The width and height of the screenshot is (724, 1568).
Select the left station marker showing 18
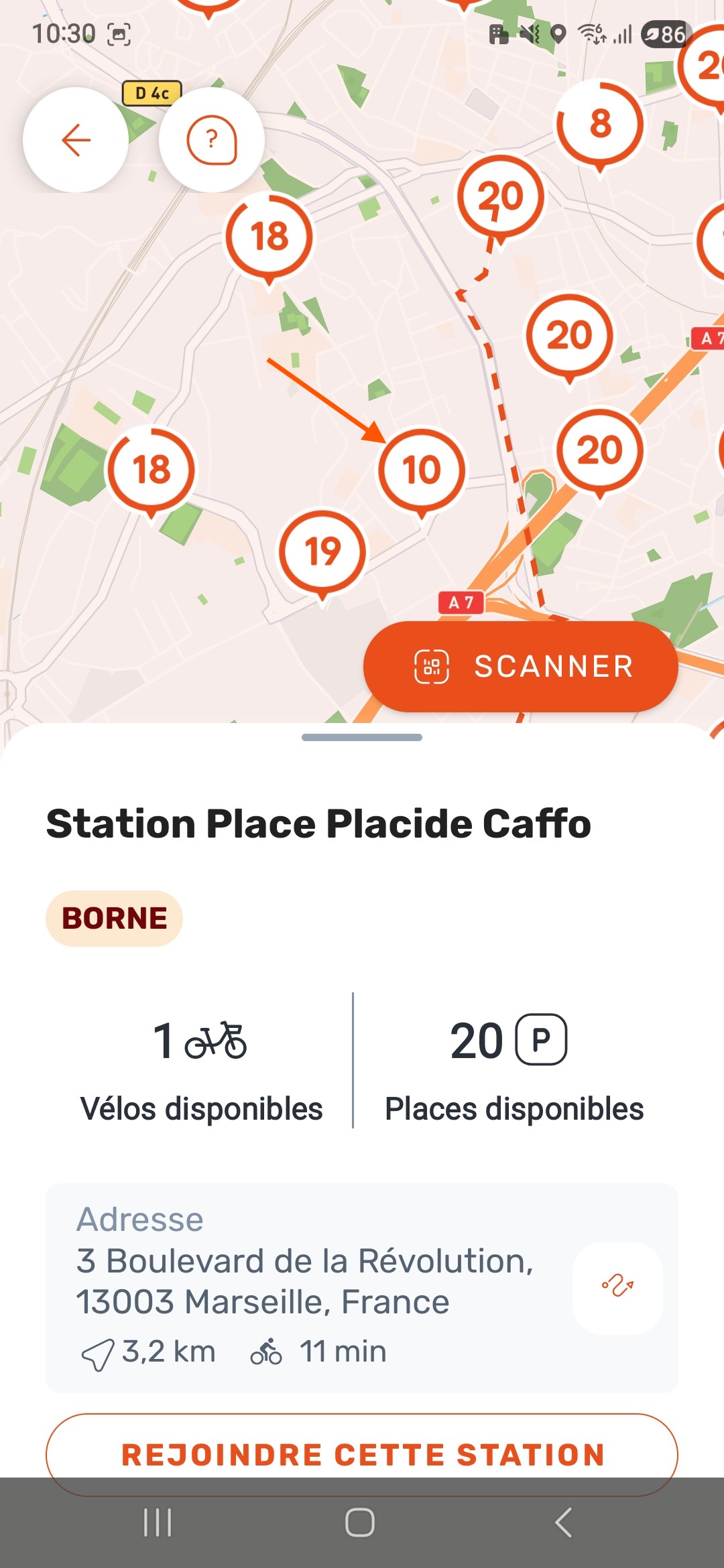tap(152, 469)
